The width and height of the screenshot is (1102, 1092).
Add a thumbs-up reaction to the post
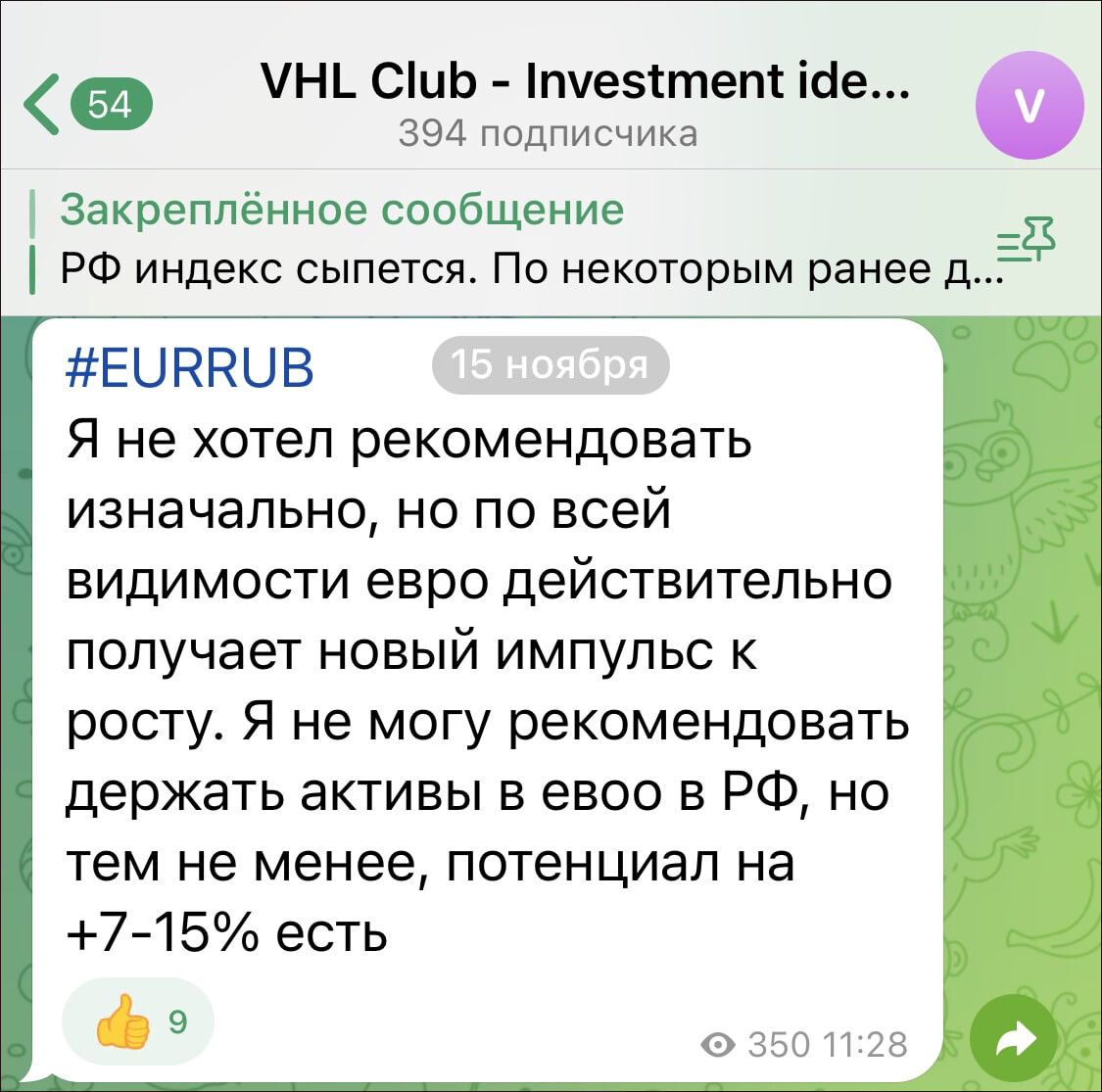(137, 1021)
